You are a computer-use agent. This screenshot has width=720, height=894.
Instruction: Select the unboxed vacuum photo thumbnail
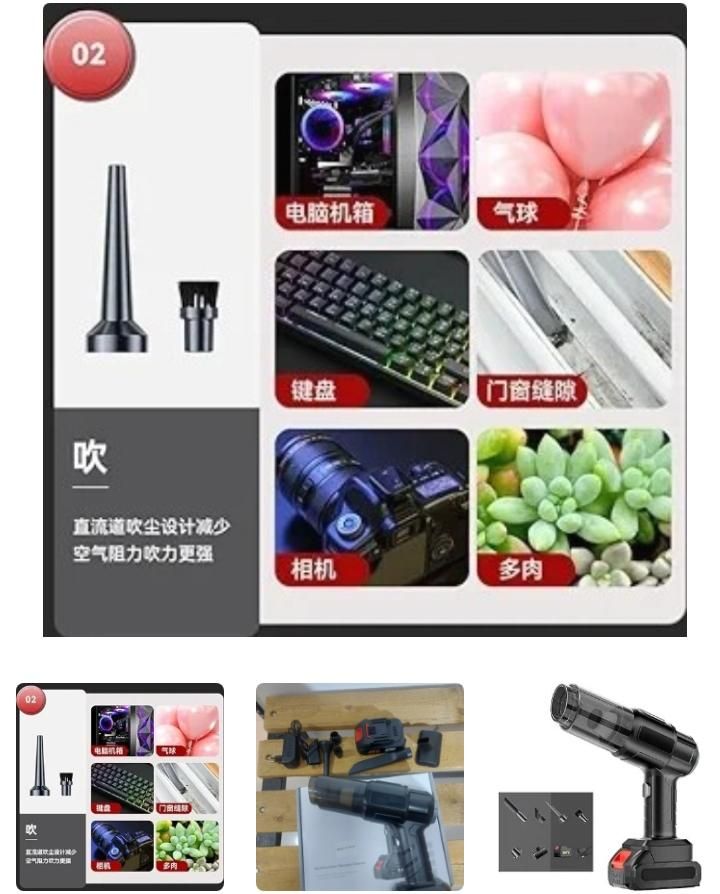pos(360,786)
